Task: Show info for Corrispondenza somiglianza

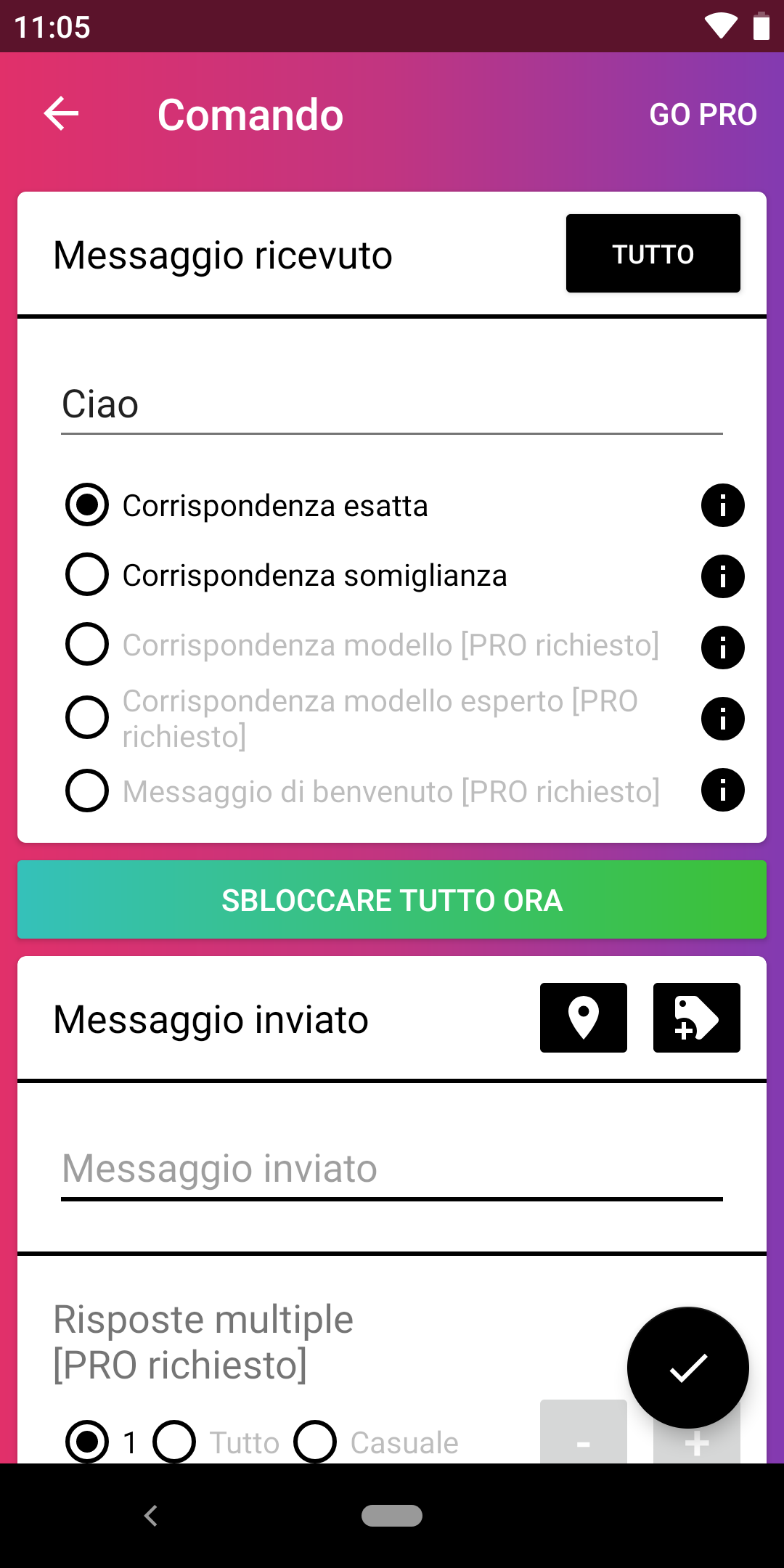Action: [x=723, y=576]
